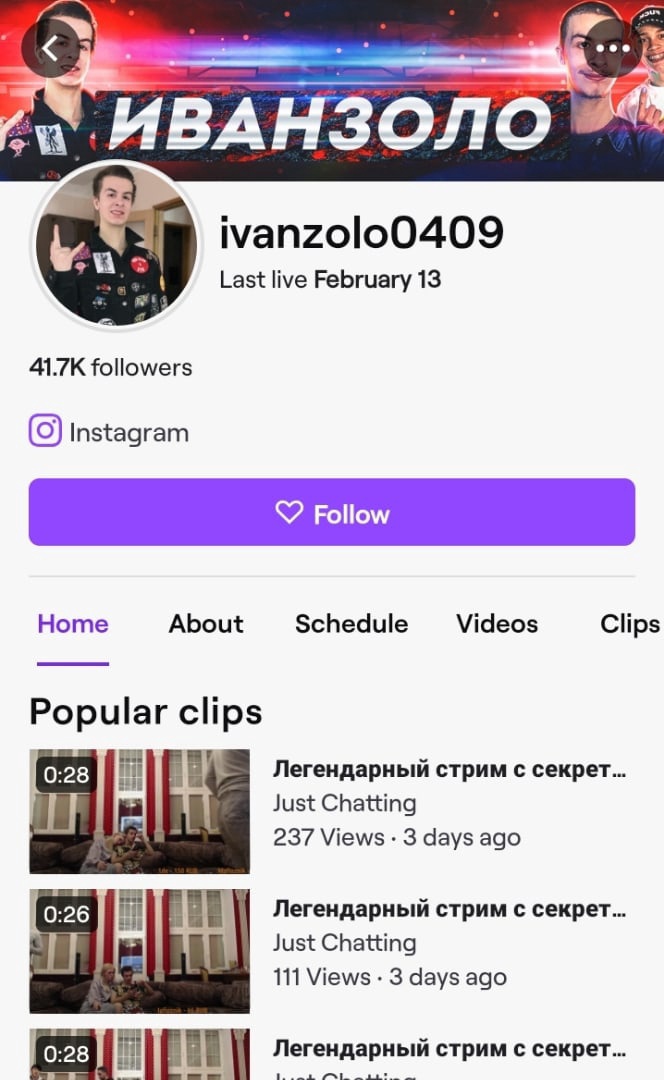Open ivanzolo0409's Instagram link
Image resolution: width=664 pixels, height=1080 pixels.
pos(109,432)
